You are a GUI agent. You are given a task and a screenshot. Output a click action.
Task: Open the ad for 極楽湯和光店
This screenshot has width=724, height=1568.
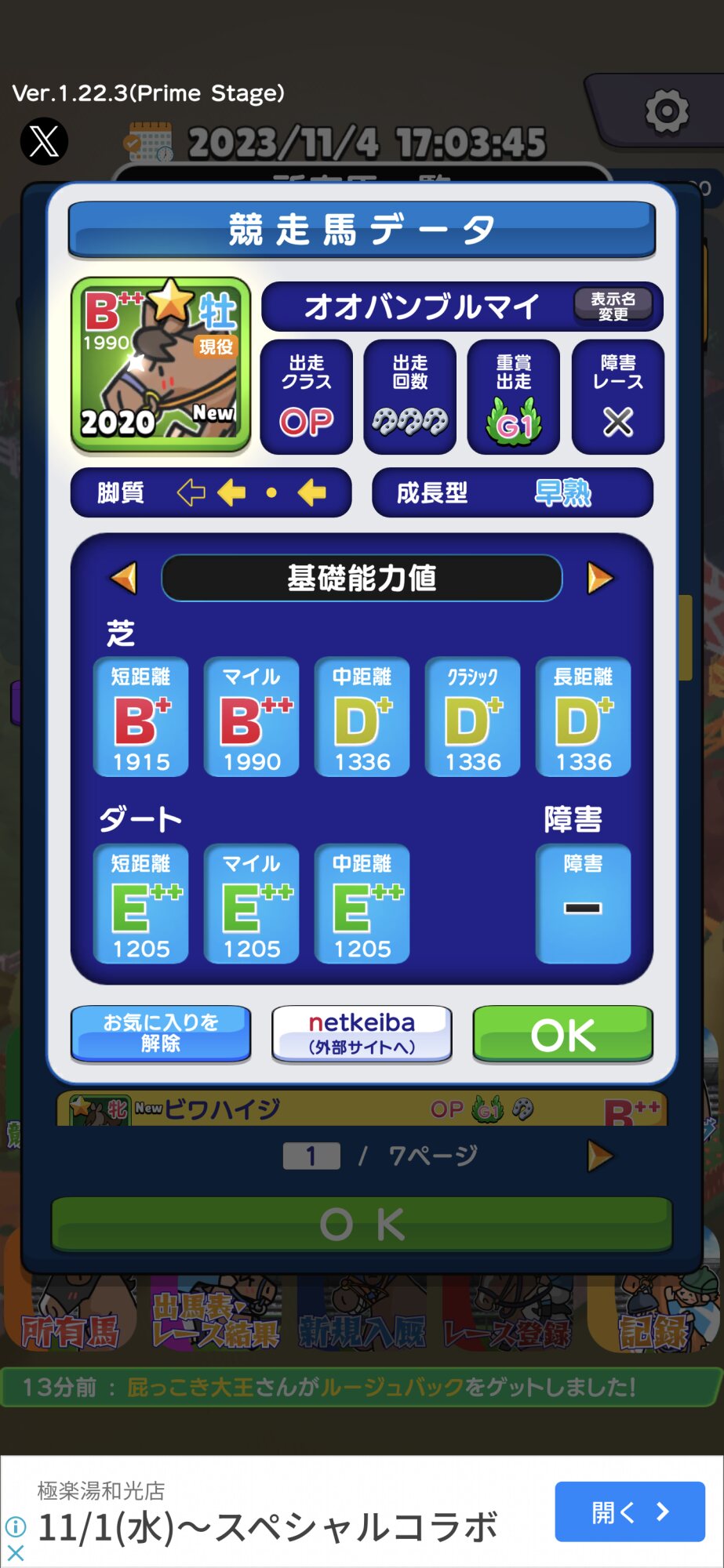click(x=629, y=1512)
